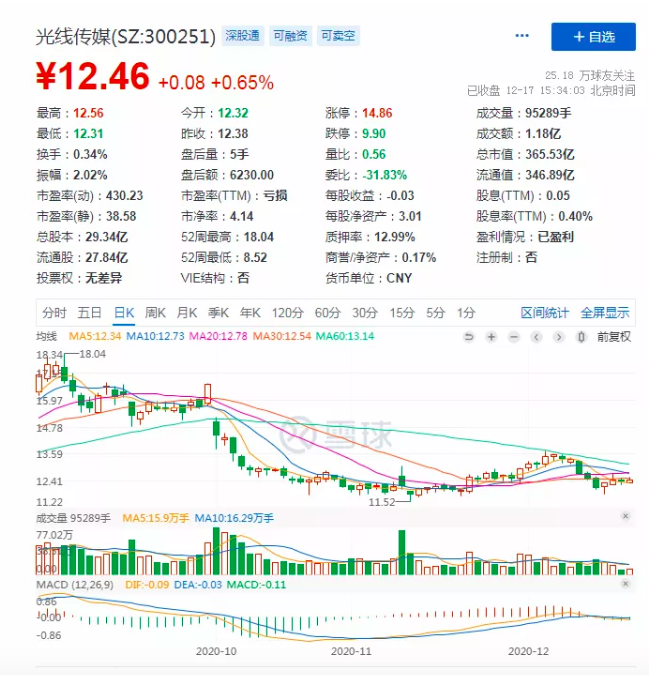Close the 成交量 volume panel
The width and height of the screenshot is (649, 675).
point(625,516)
